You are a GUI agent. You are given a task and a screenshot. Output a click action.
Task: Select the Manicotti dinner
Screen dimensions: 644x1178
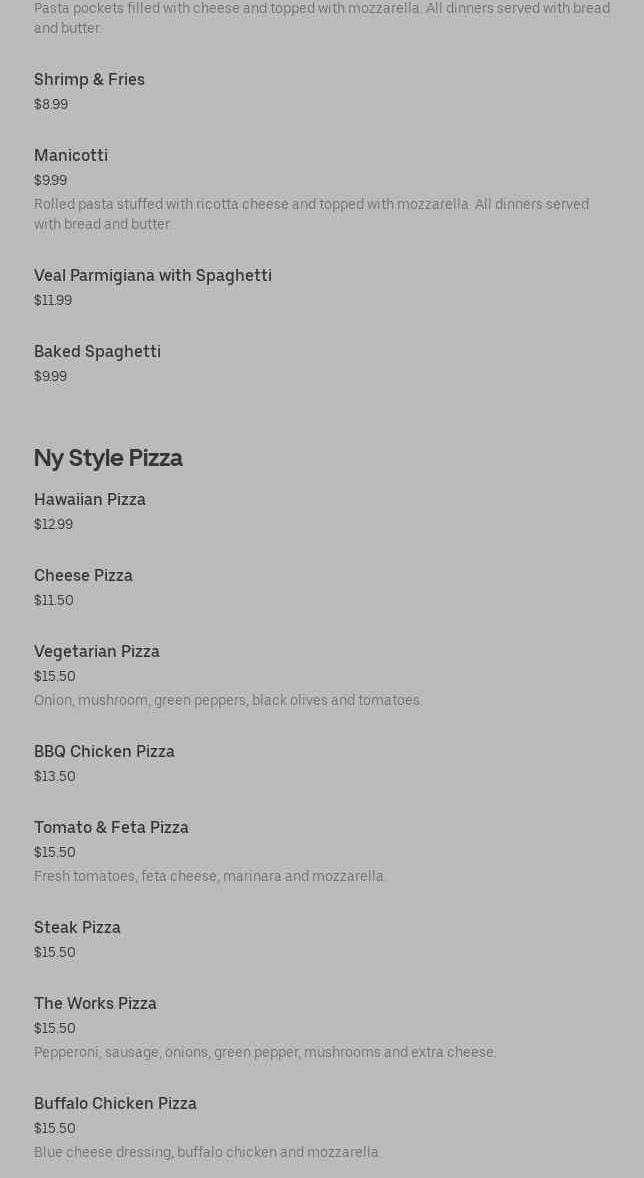[71, 156]
